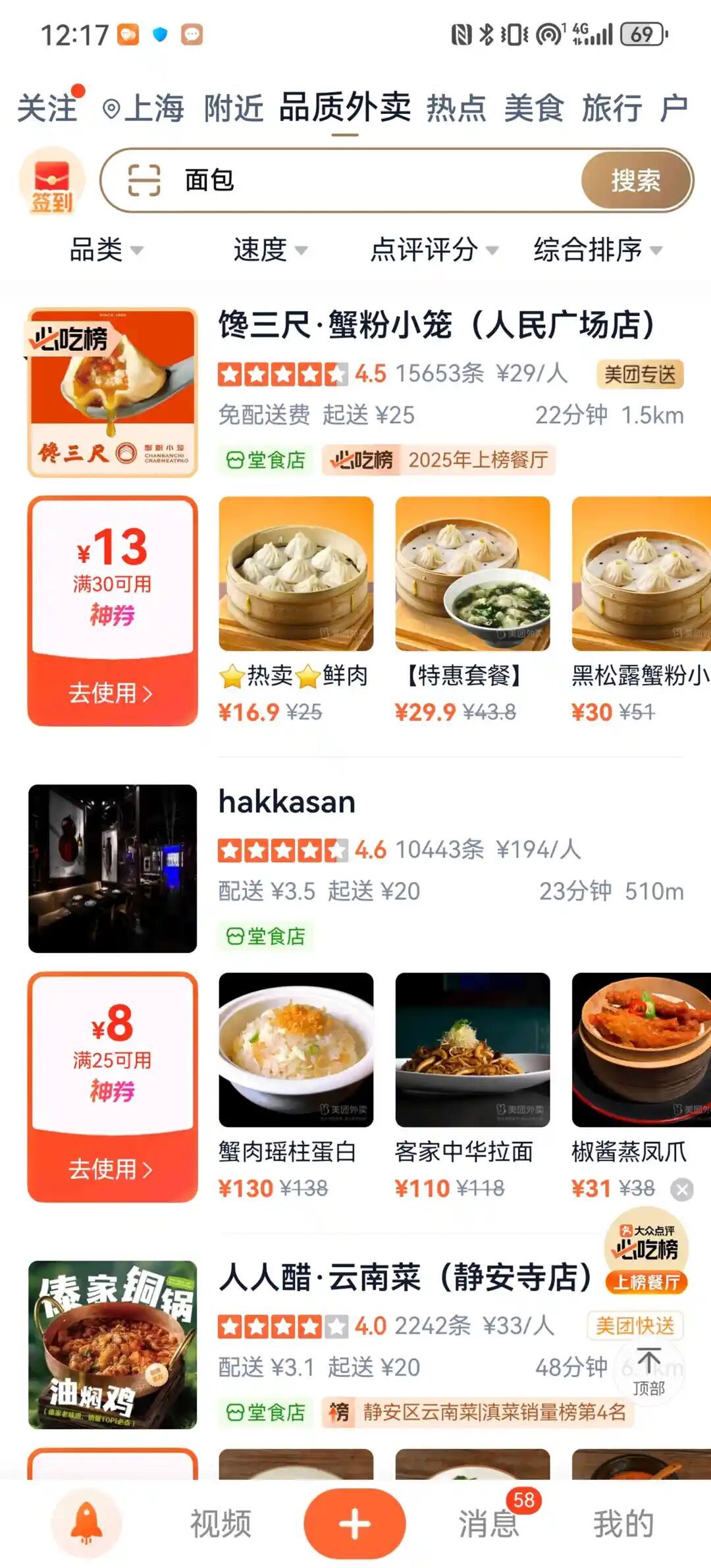Screen dimensions: 711x1568
Task: Use the ¥13 满30可用 coupon
Action: 112,693
